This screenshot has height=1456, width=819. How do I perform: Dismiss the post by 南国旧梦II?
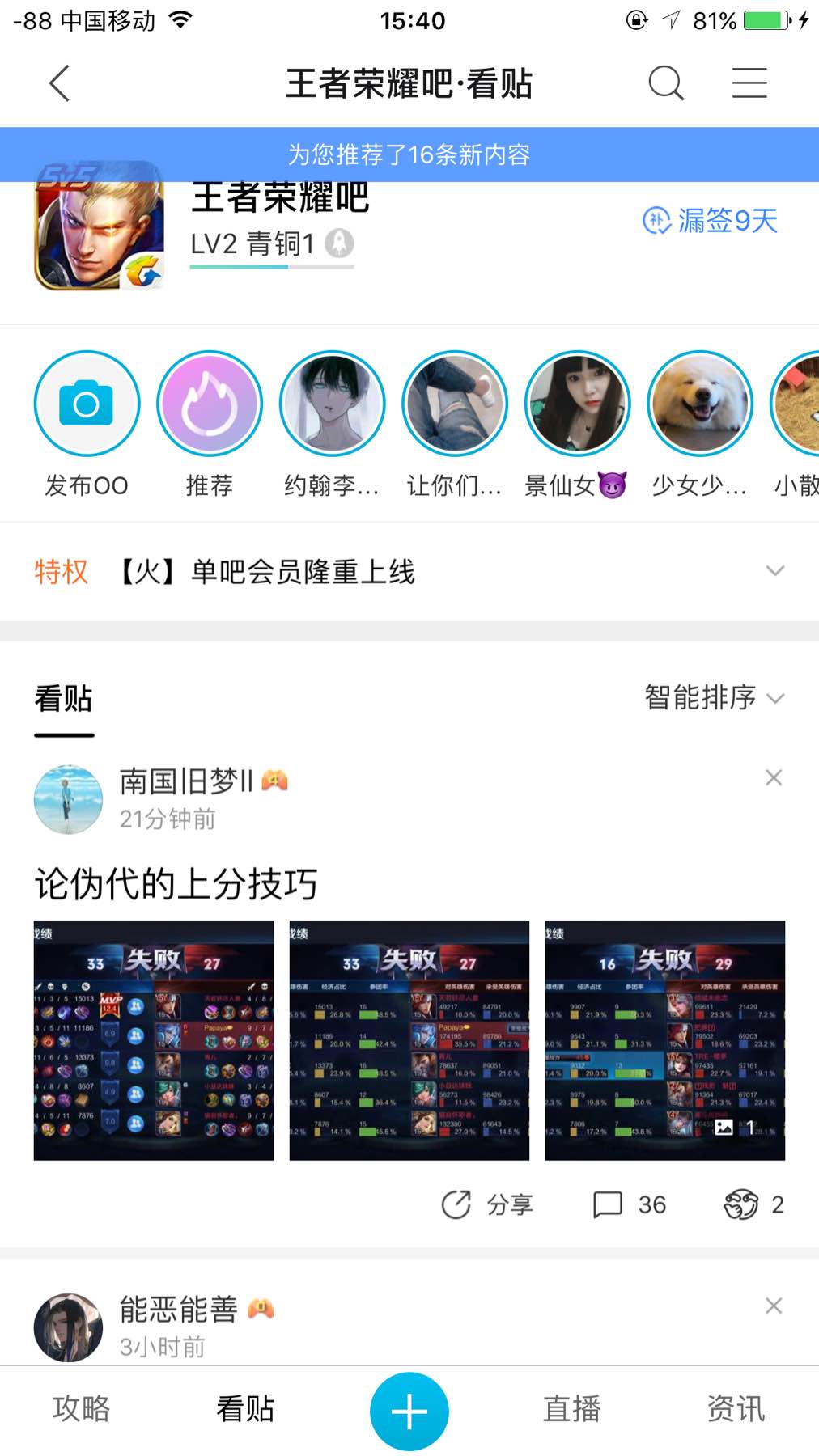point(774,777)
